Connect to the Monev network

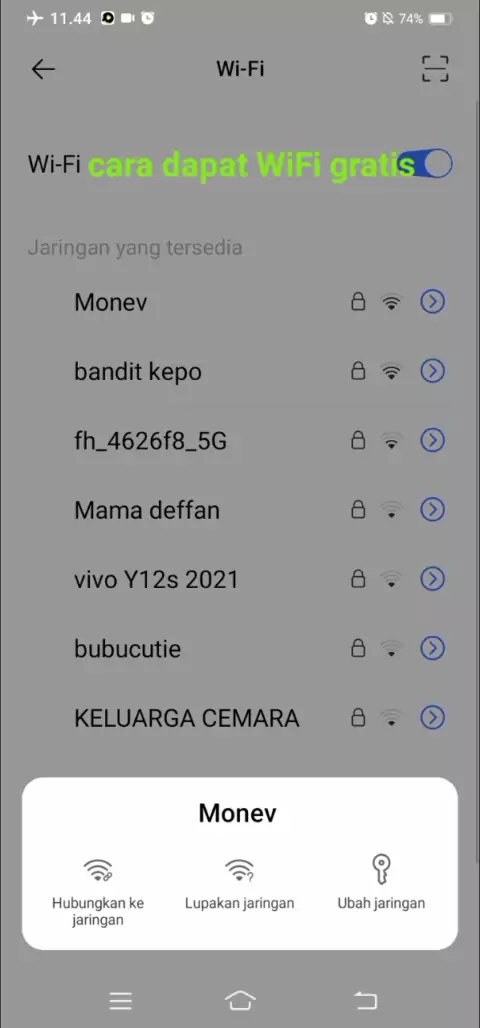click(98, 892)
